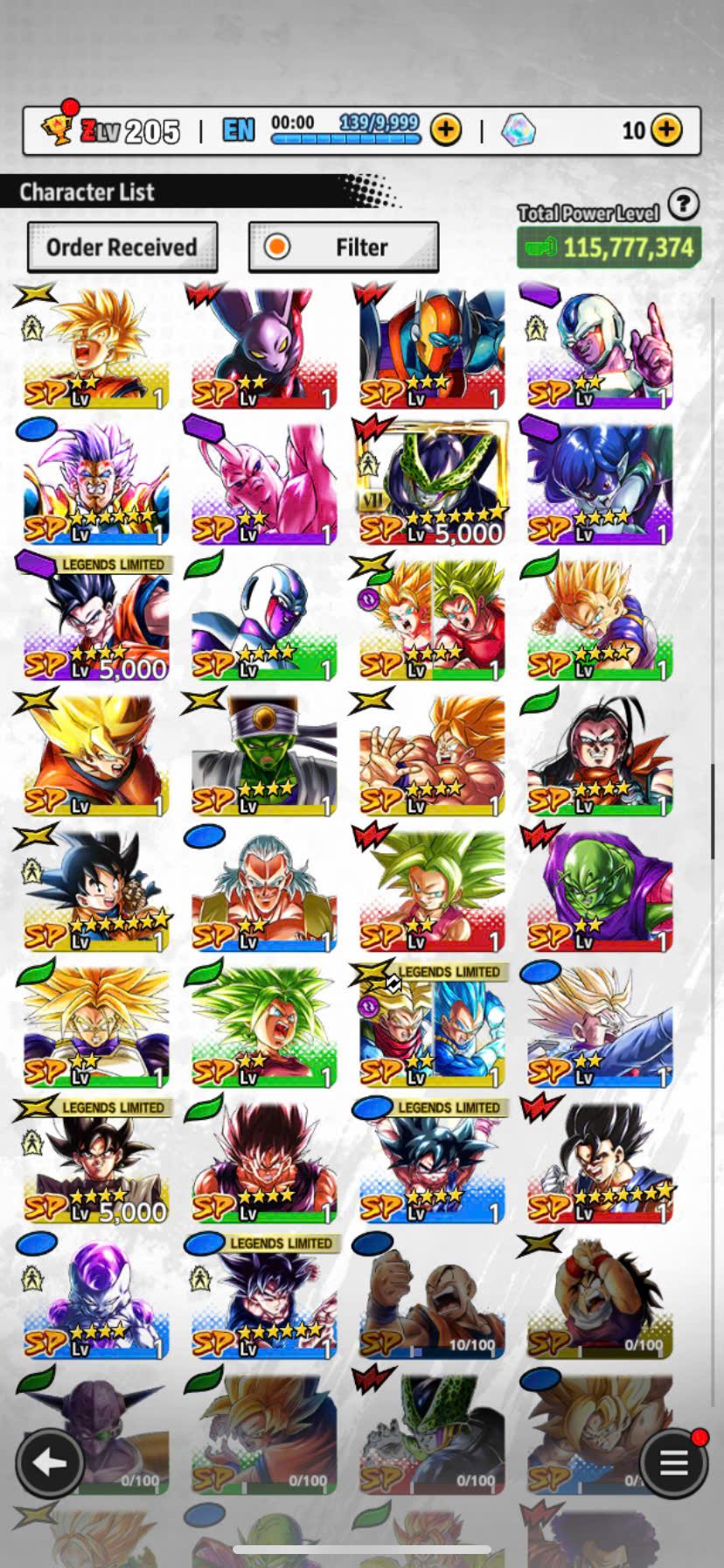Open the Paikuhan character card
Viewport: 724px width, 1568px height.
coord(264,754)
